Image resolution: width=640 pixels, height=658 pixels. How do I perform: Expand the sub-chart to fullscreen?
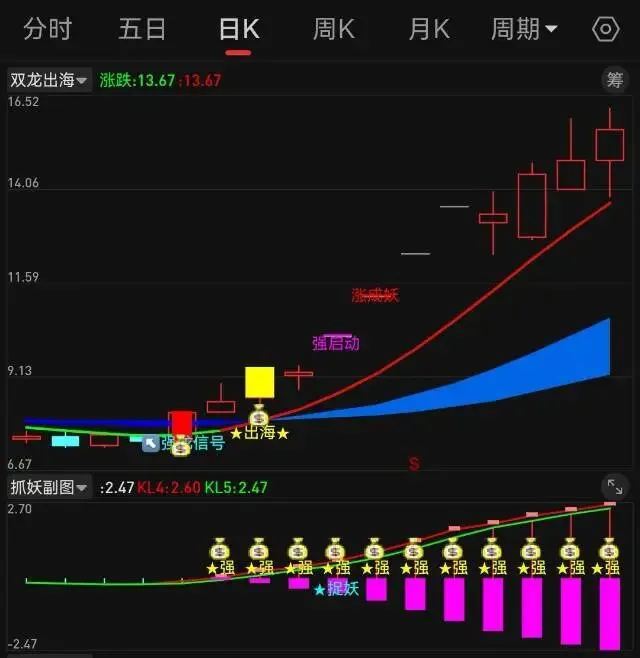[x=615, y=487]
